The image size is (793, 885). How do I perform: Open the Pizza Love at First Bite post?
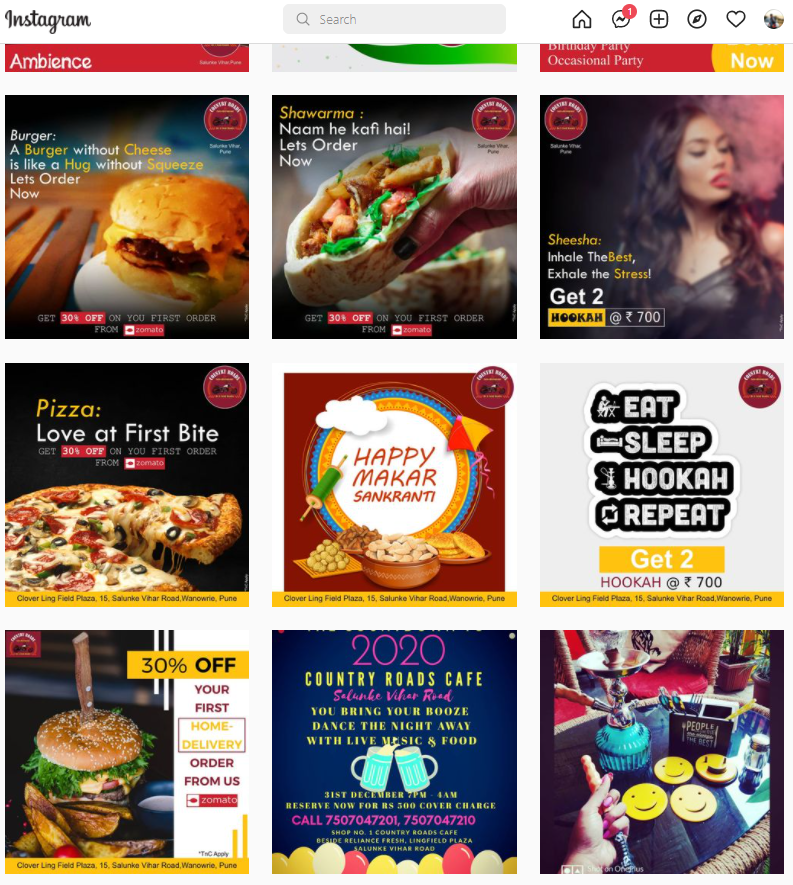coord(127,485)
